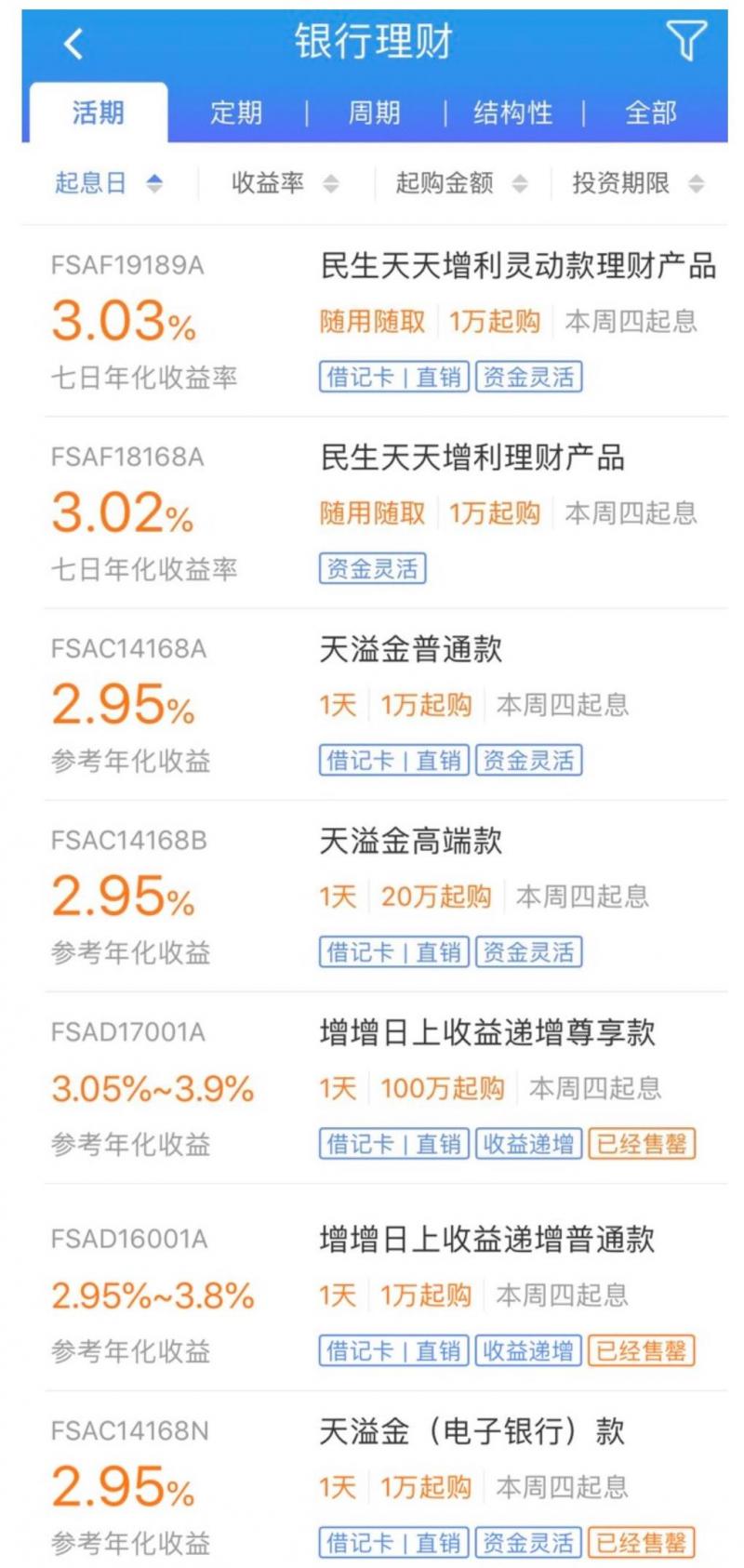
Task: Open the 全部 tab
Action: (651, 113)
